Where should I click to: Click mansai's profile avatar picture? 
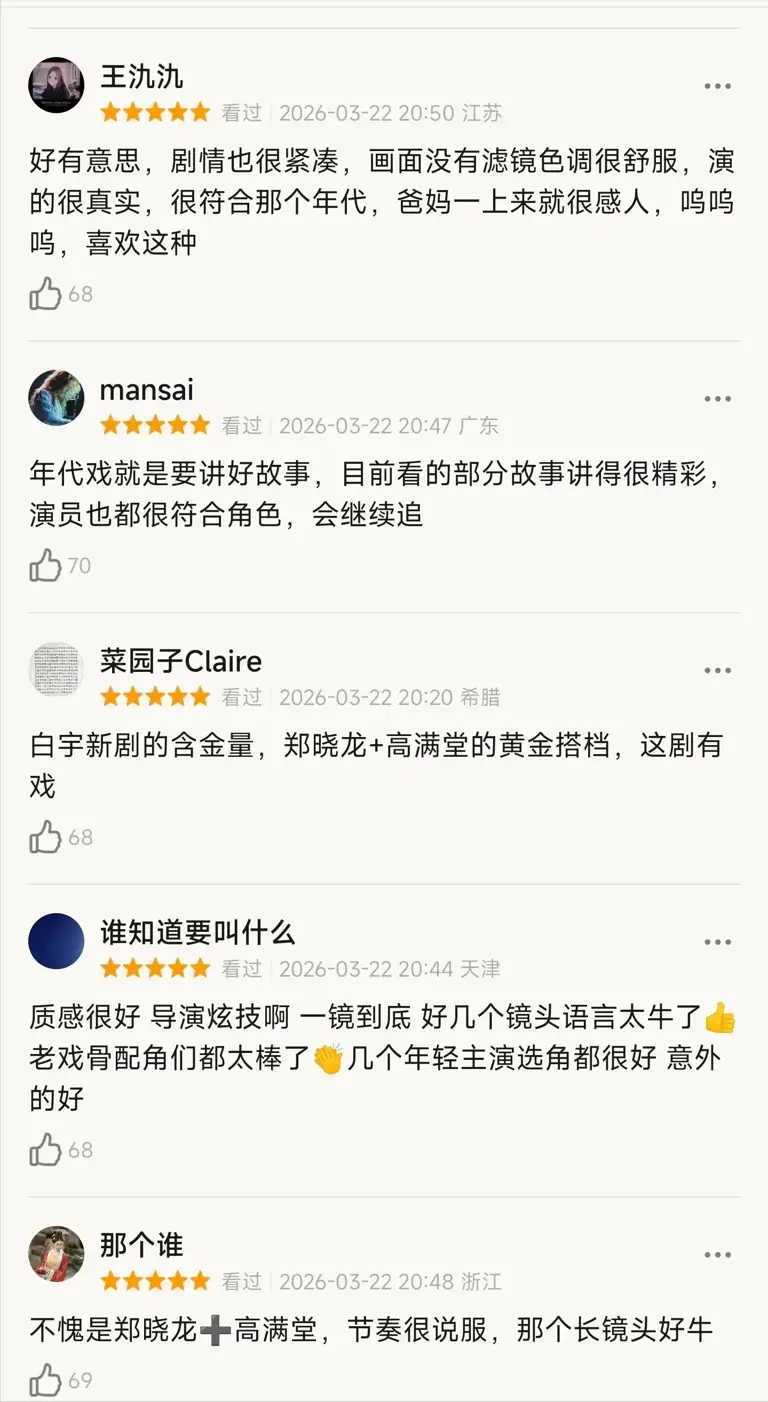pyautogui.click(x=56, y=397)
